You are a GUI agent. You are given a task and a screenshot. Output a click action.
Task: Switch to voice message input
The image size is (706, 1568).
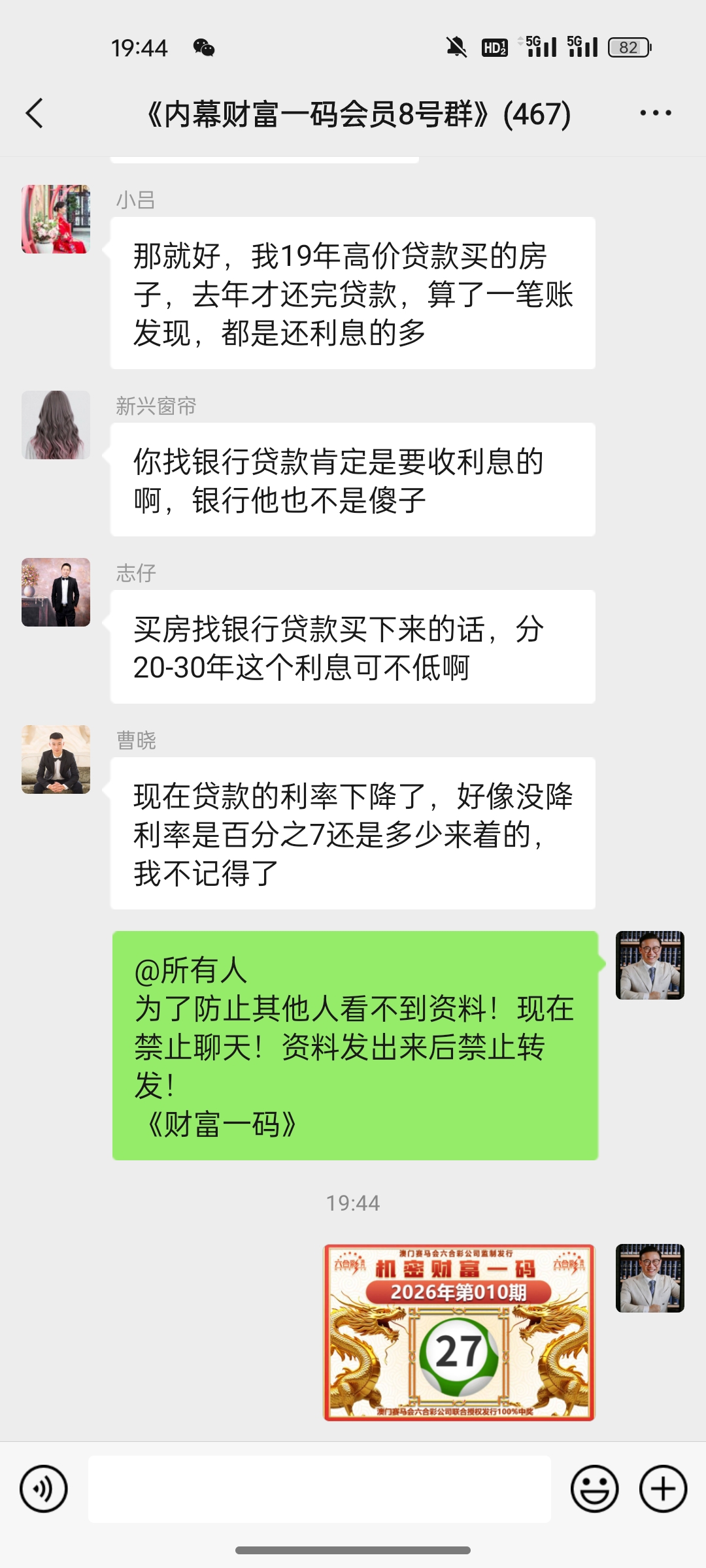tap(43, 1489)
